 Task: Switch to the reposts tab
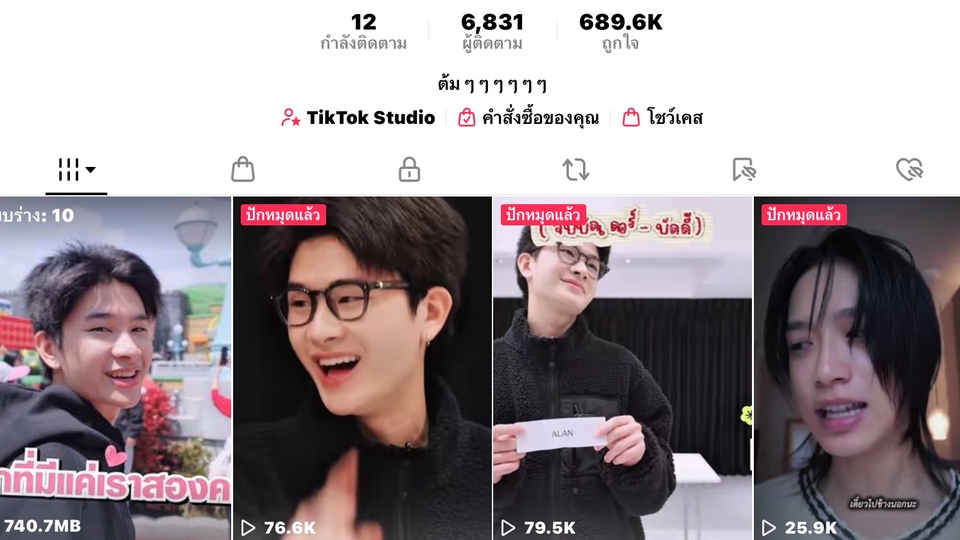(x=576, y=169)
